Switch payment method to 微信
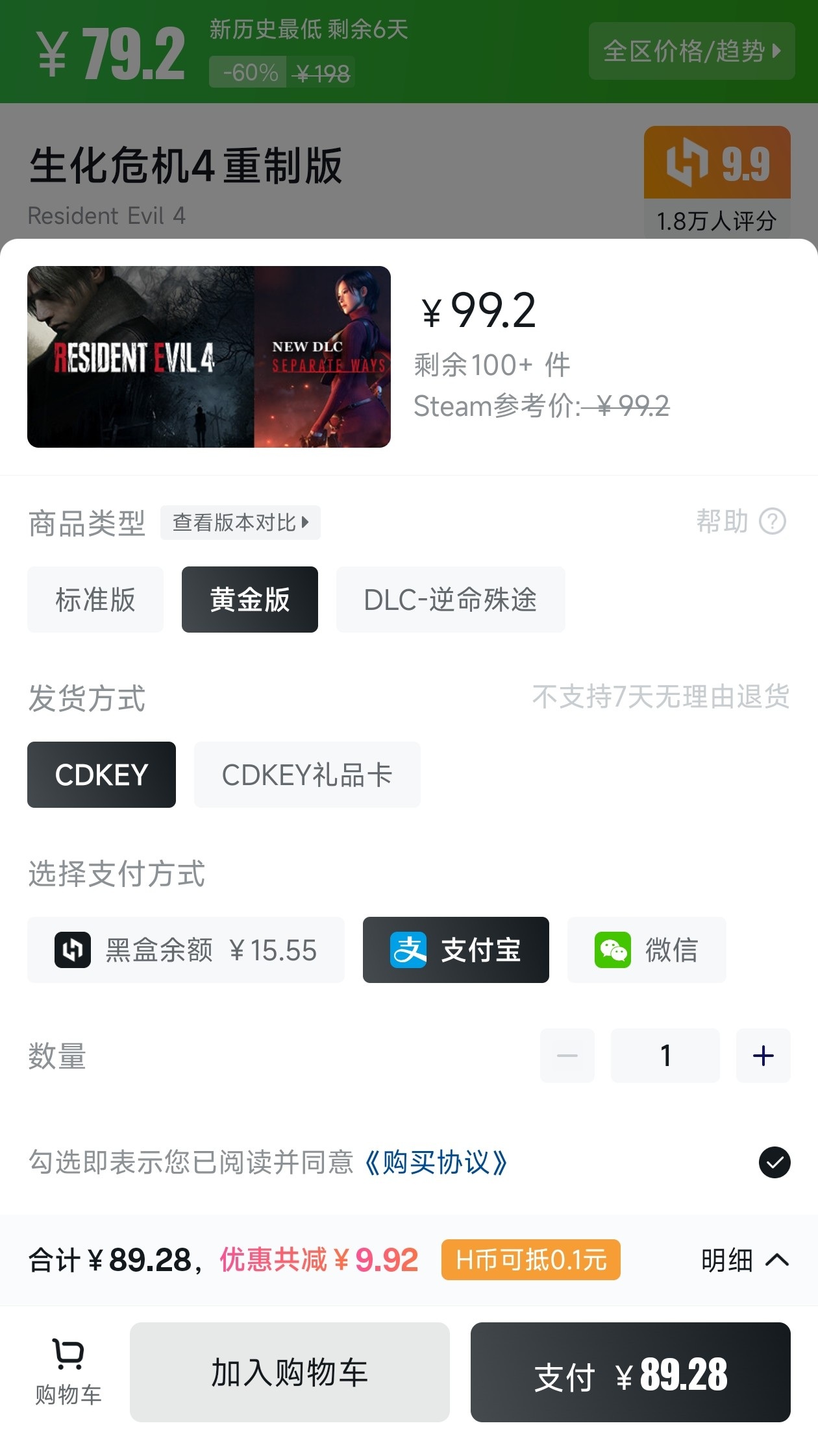 (646, 950)
